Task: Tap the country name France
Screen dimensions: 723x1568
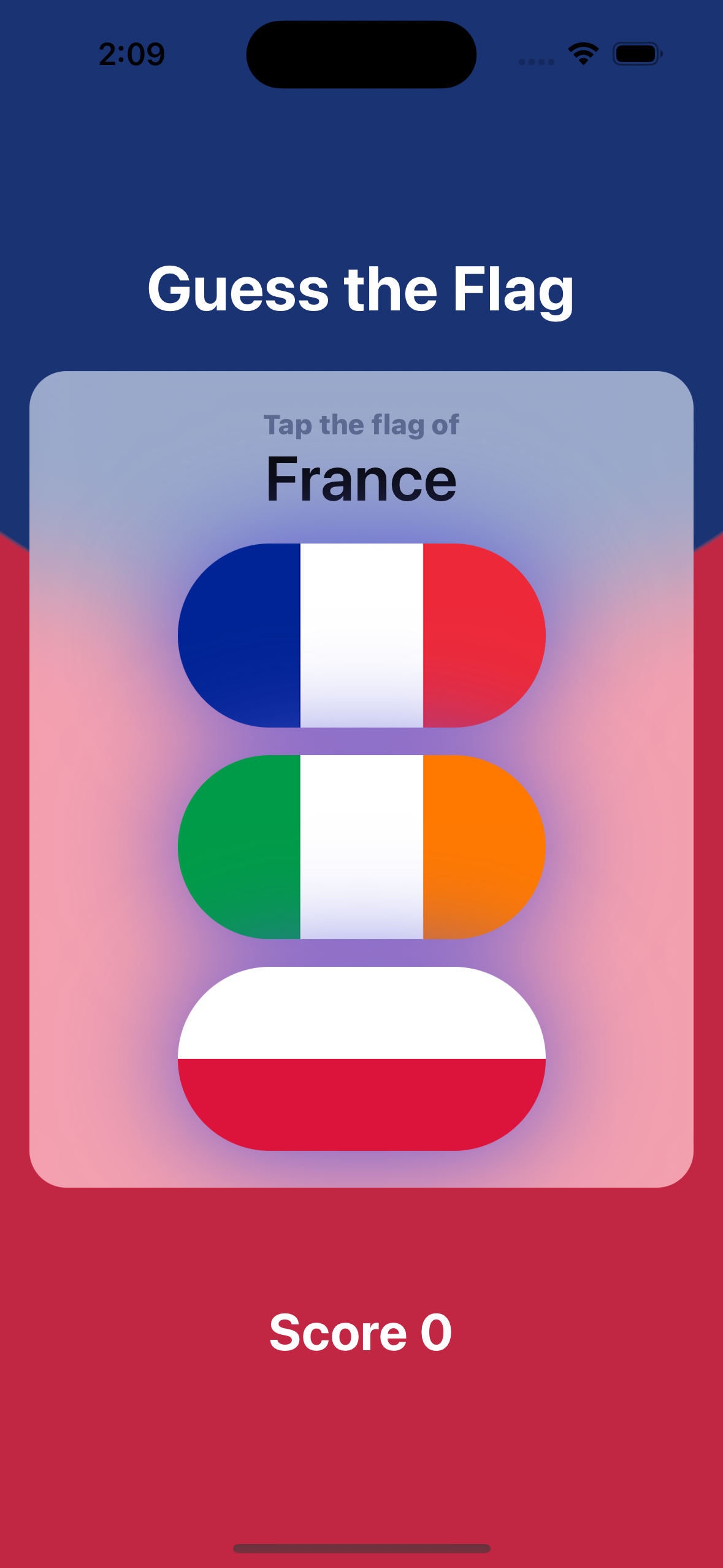Action: click(x=361, y=480)
